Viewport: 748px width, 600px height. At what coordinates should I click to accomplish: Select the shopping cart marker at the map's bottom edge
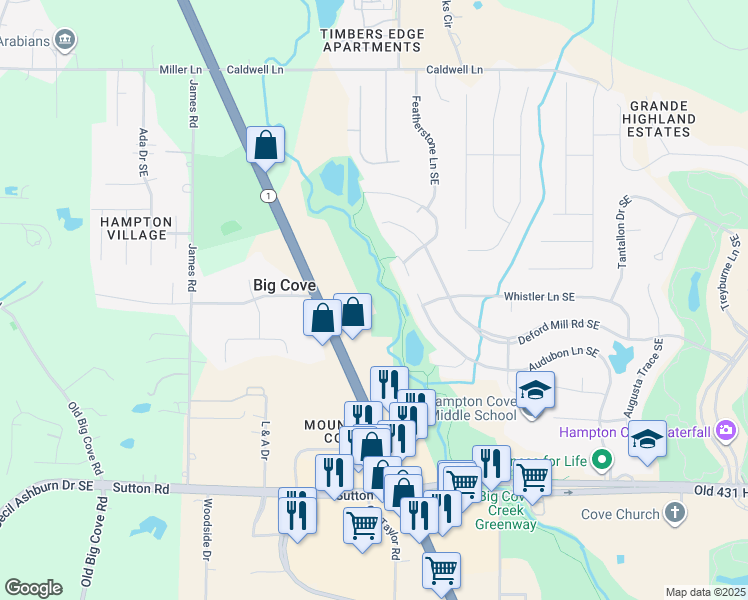[441, 571]
